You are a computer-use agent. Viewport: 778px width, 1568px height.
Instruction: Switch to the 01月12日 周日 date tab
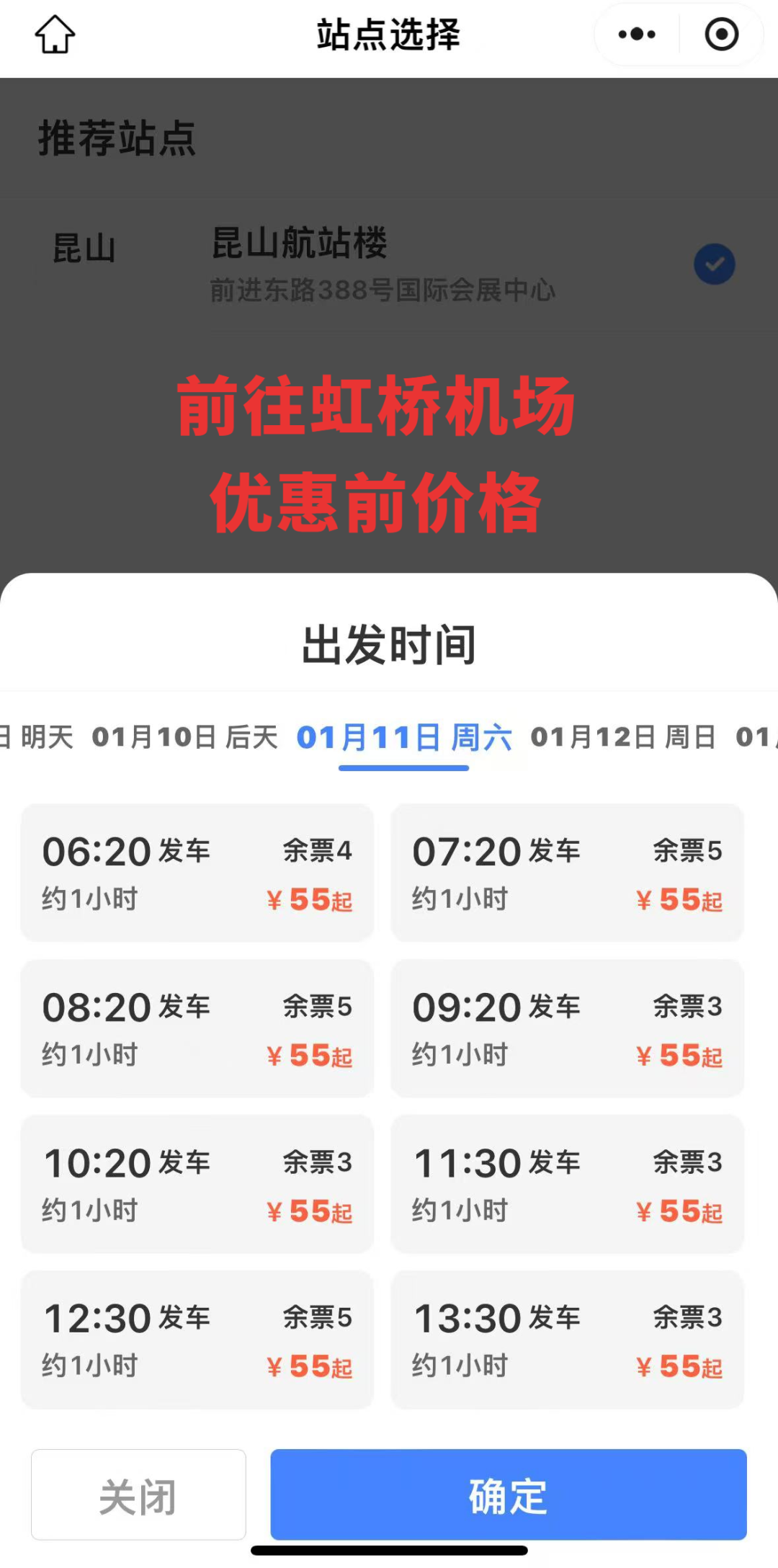pos(623,737)
